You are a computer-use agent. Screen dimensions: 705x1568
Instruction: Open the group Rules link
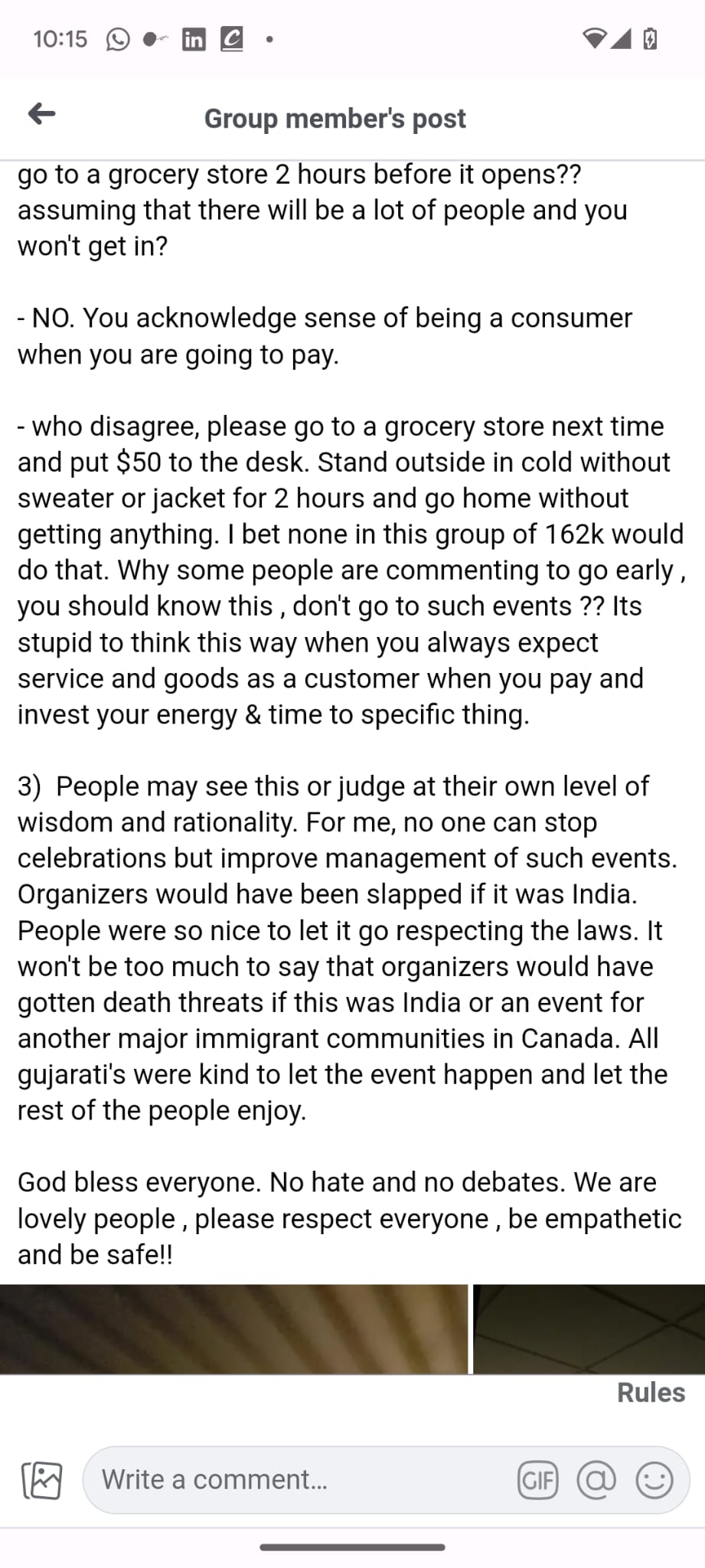651,1393
